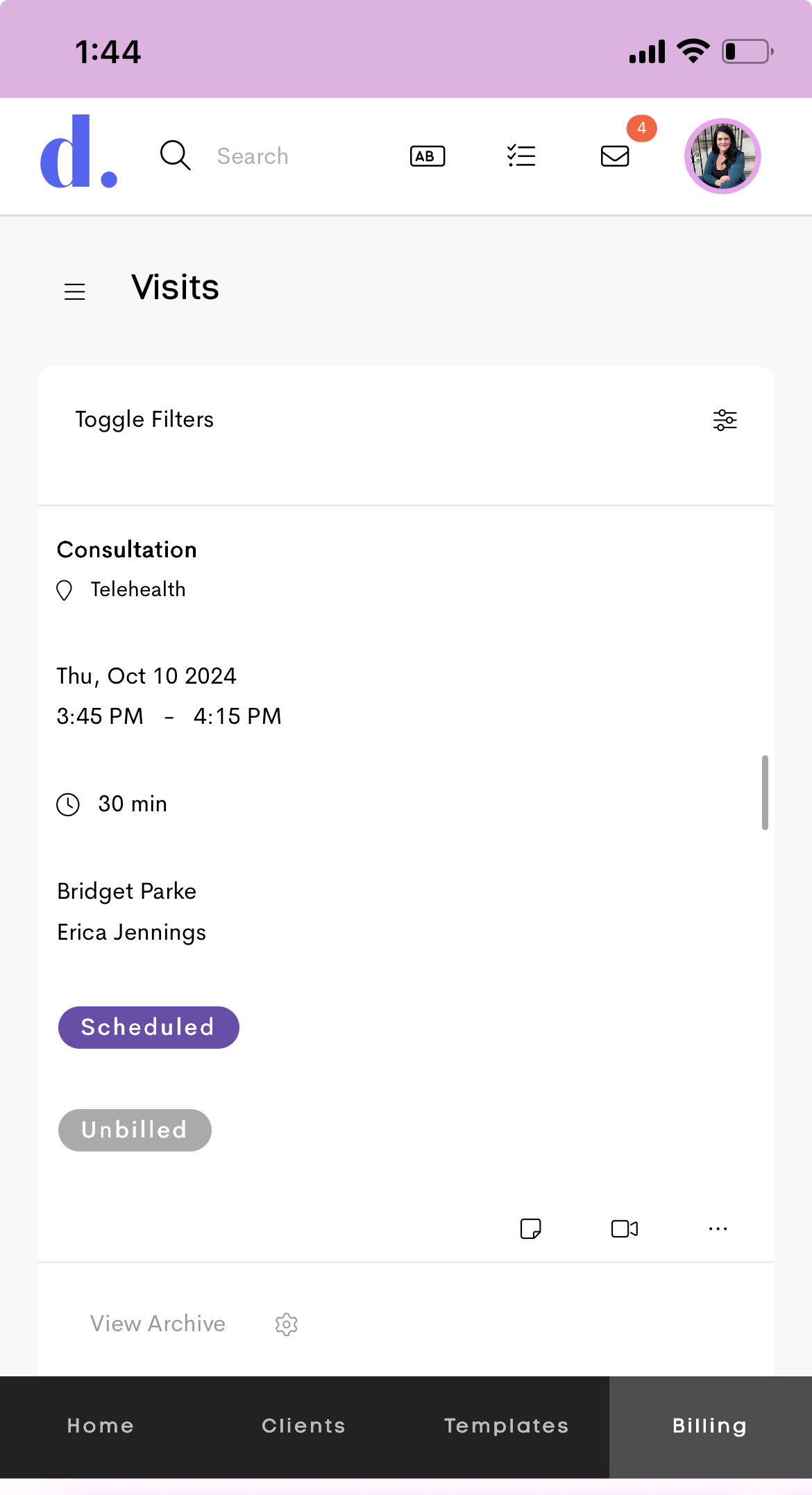812x1495 pixels.
Task: Switch to the Billing tab
Action: click(x=710, y=1426)
